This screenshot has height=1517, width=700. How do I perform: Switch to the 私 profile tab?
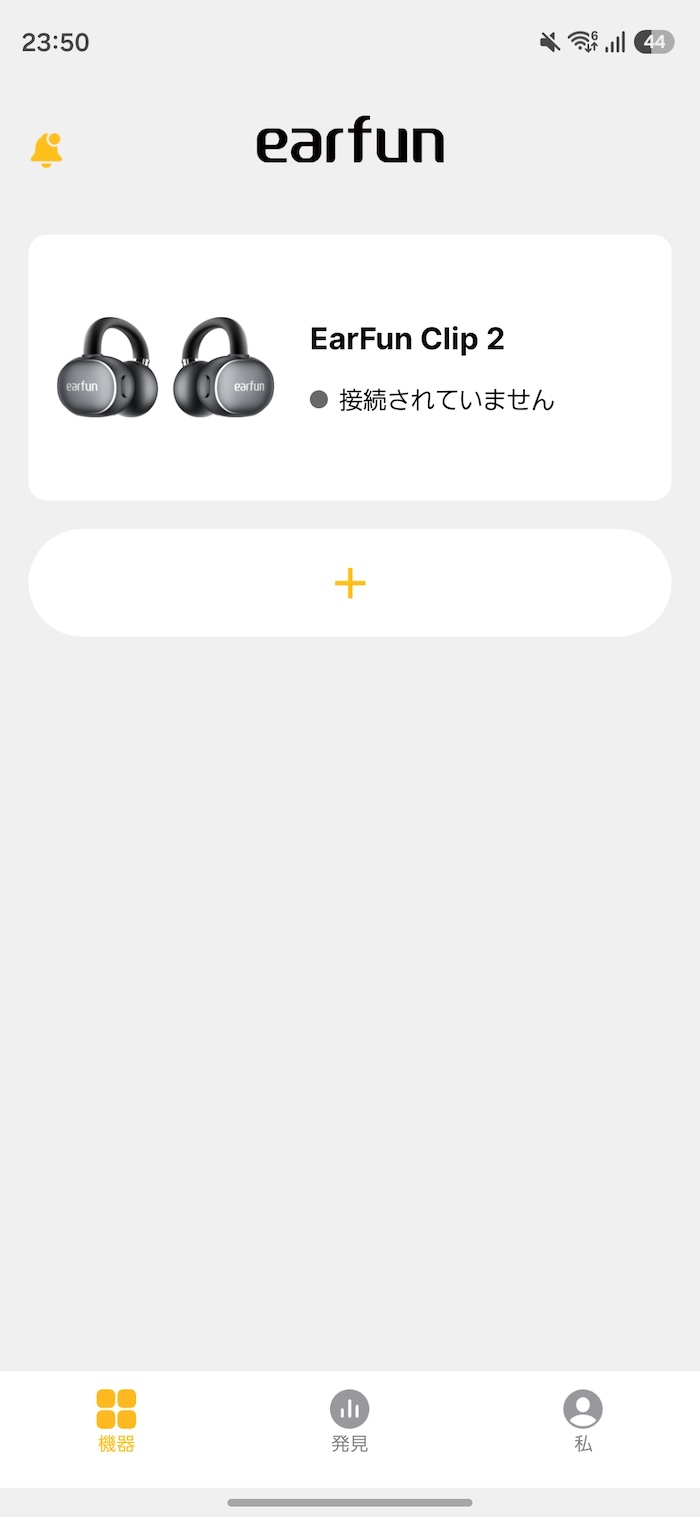pos(583,1420)
